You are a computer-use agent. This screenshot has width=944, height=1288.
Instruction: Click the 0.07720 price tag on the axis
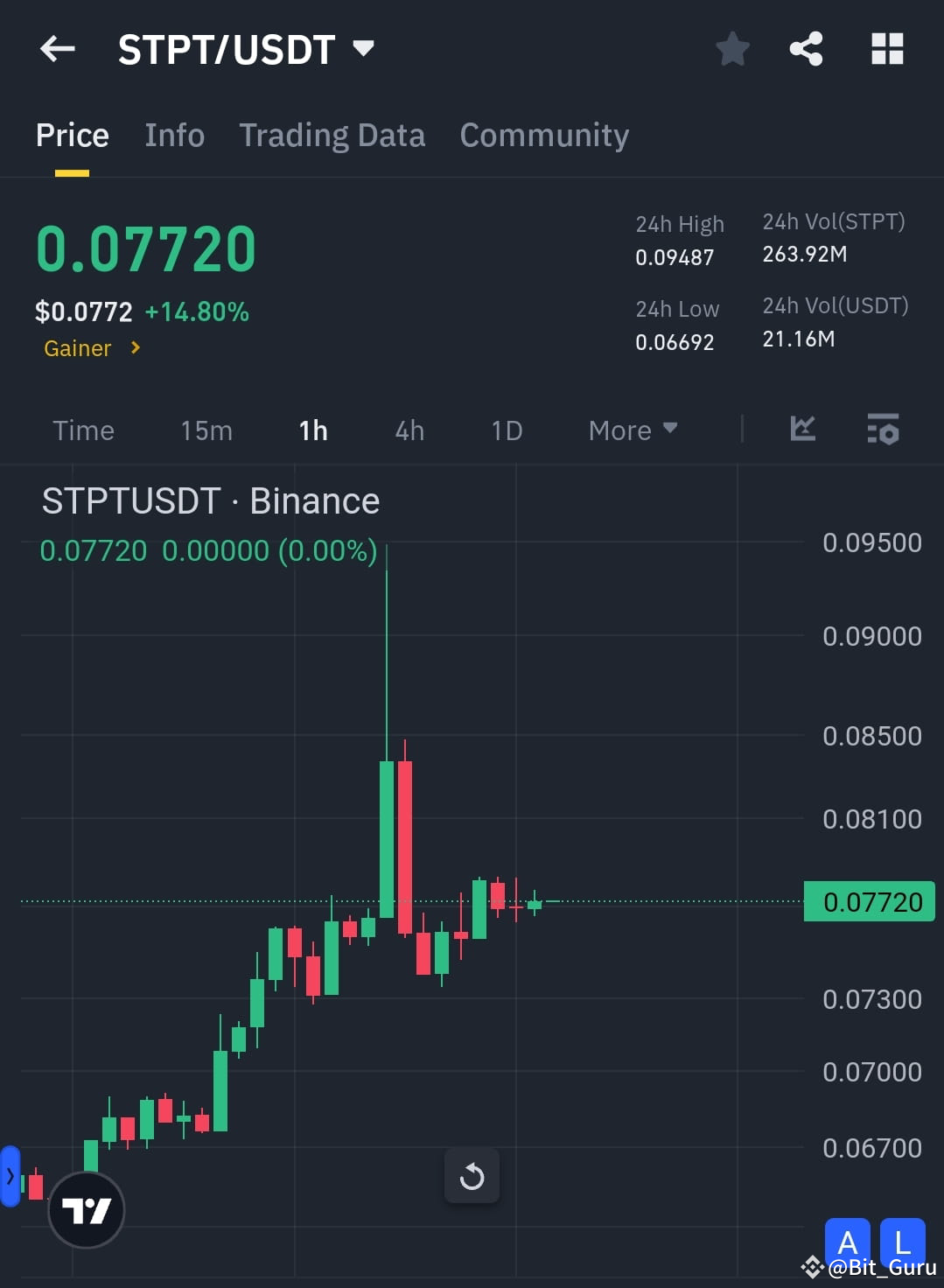(x=869, y=901)
